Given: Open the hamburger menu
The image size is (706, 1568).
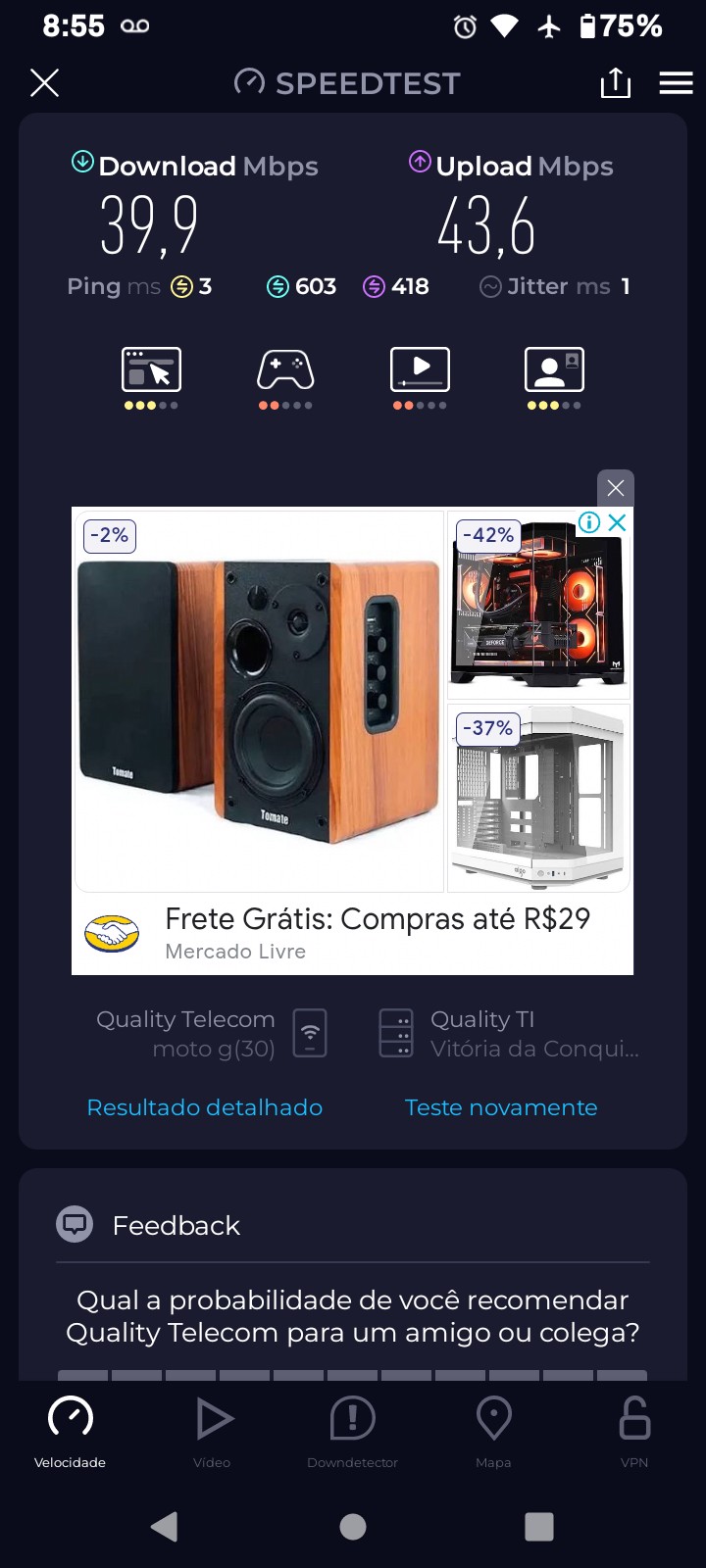Looking at the screenshot, I should pyautogui.click(x=676, y=83).
